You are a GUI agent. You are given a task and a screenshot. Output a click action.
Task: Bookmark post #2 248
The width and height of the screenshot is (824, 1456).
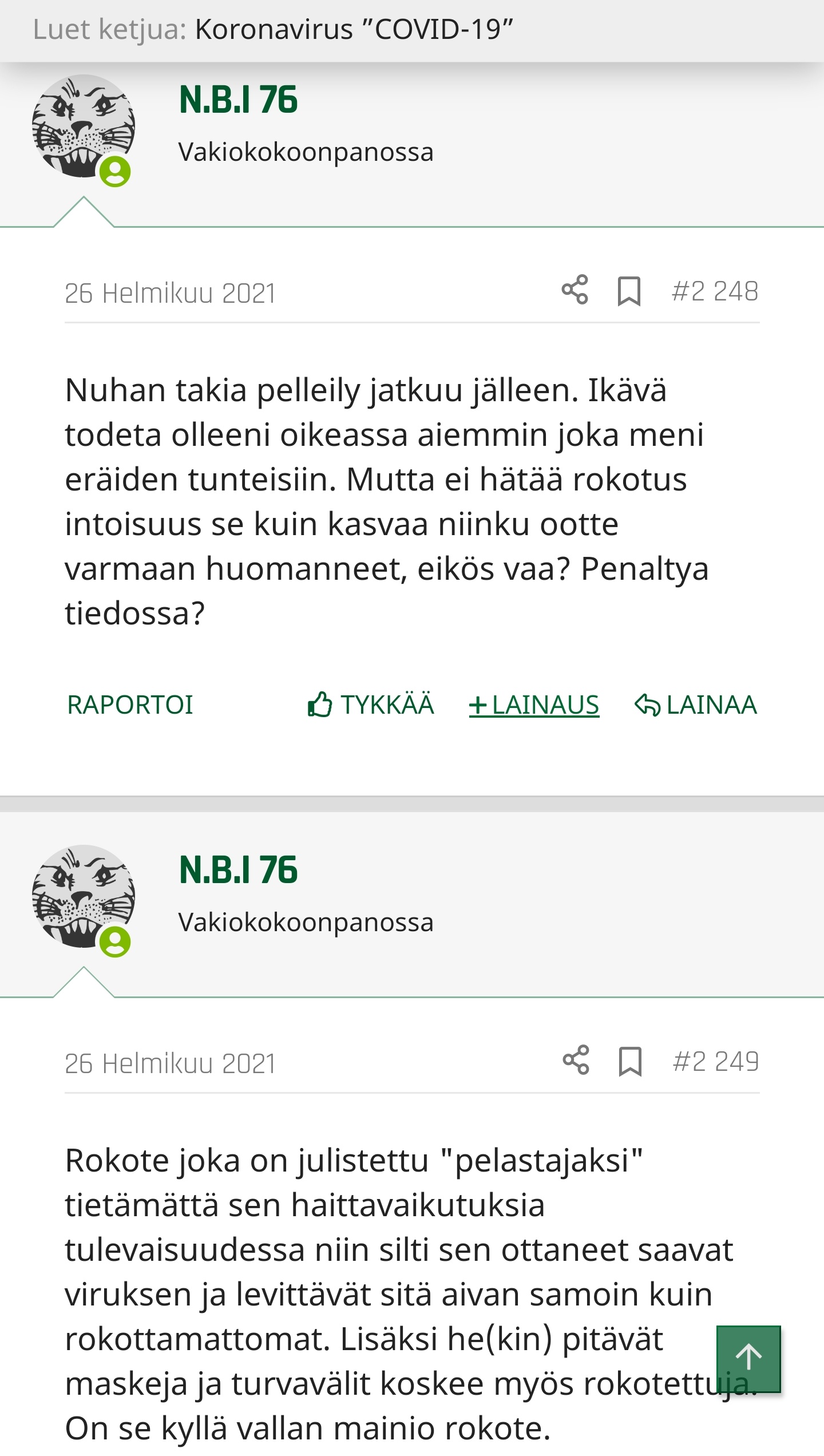(629, 291)
